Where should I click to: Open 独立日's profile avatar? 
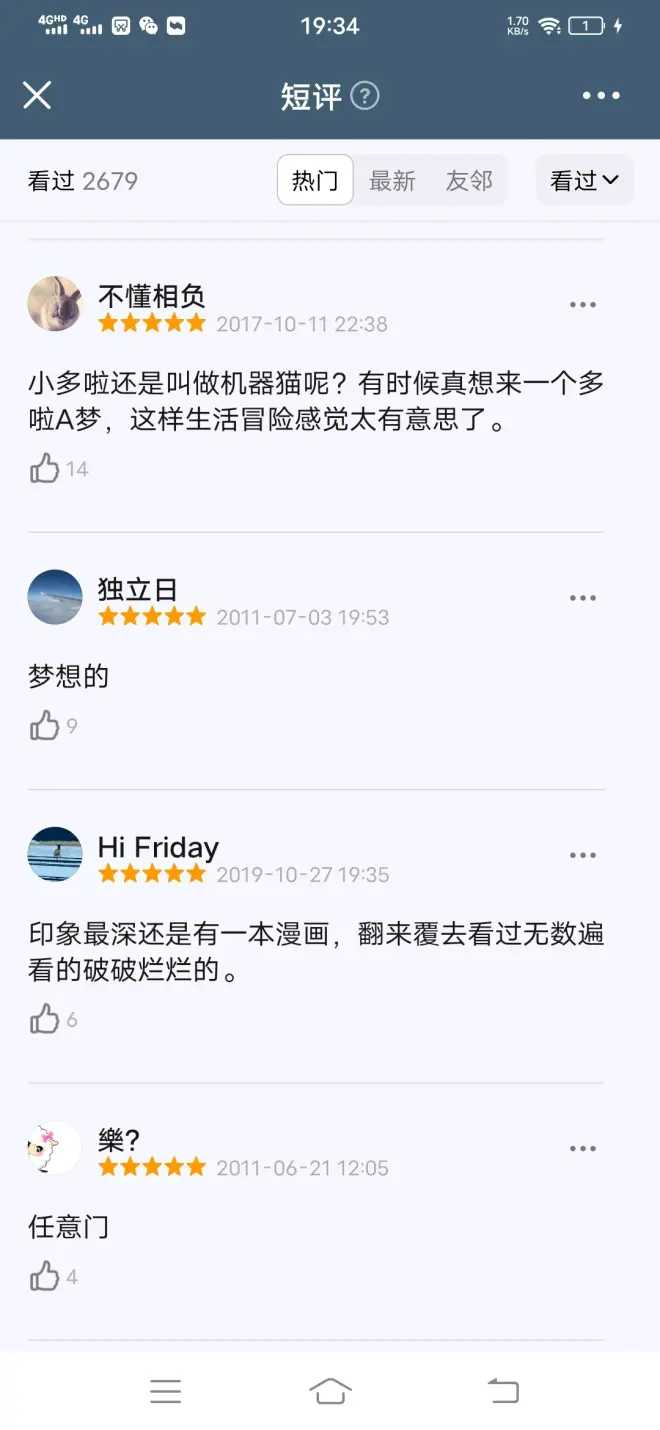[55, 598]
